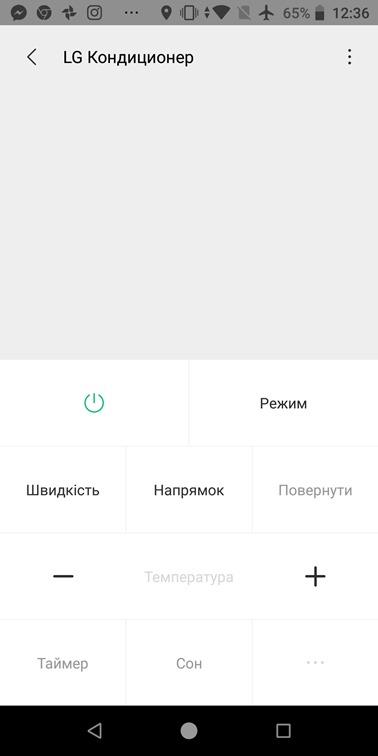Open the Таймер timer option
Screen dimensions: 378x756
[x=63, y=663]
